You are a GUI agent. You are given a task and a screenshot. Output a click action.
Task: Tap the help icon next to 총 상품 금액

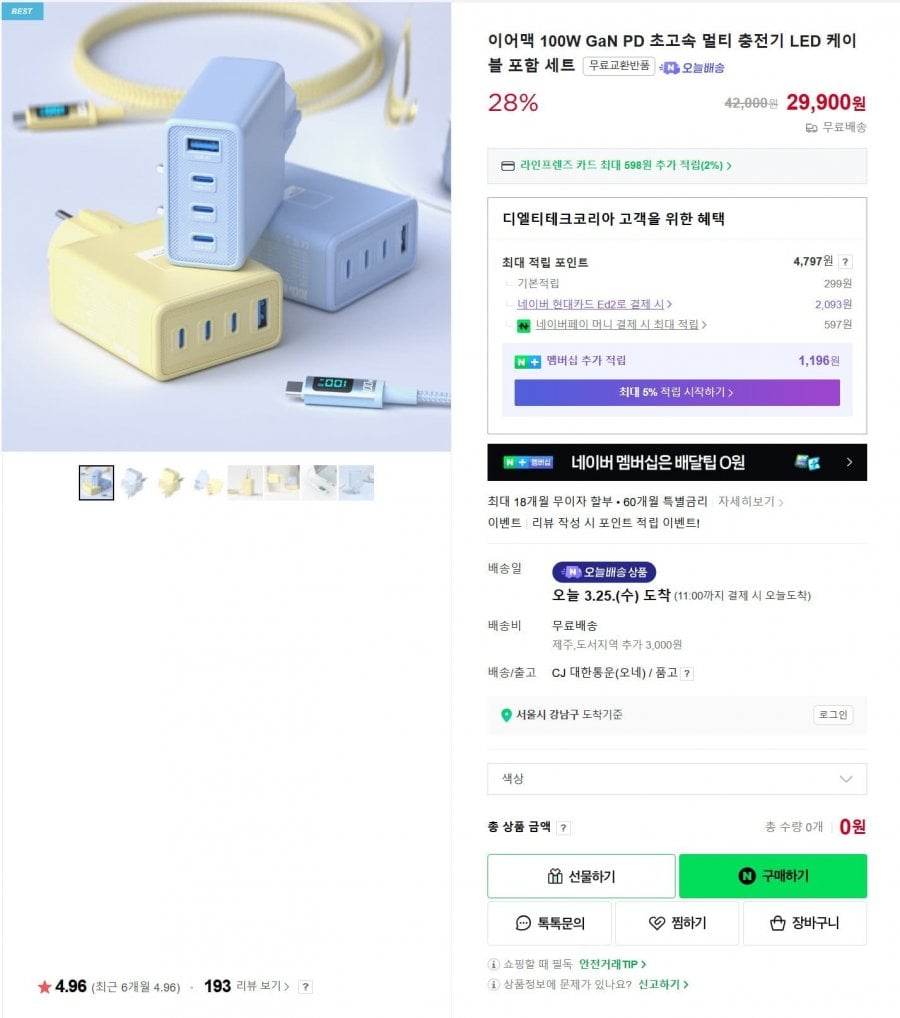(563, 827)
